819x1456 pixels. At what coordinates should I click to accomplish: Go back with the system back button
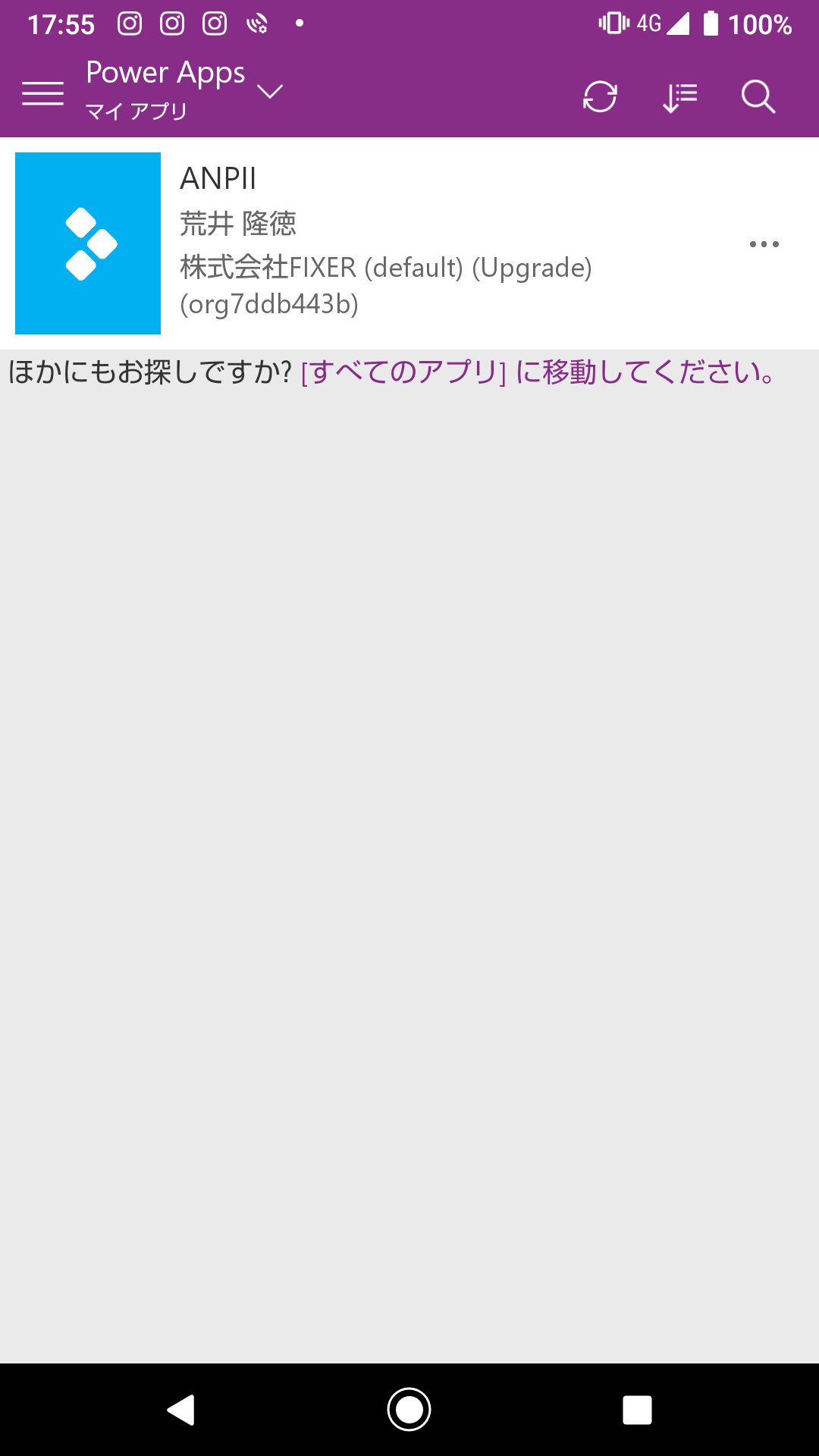pyautogui.click(x=181, y=1410)
